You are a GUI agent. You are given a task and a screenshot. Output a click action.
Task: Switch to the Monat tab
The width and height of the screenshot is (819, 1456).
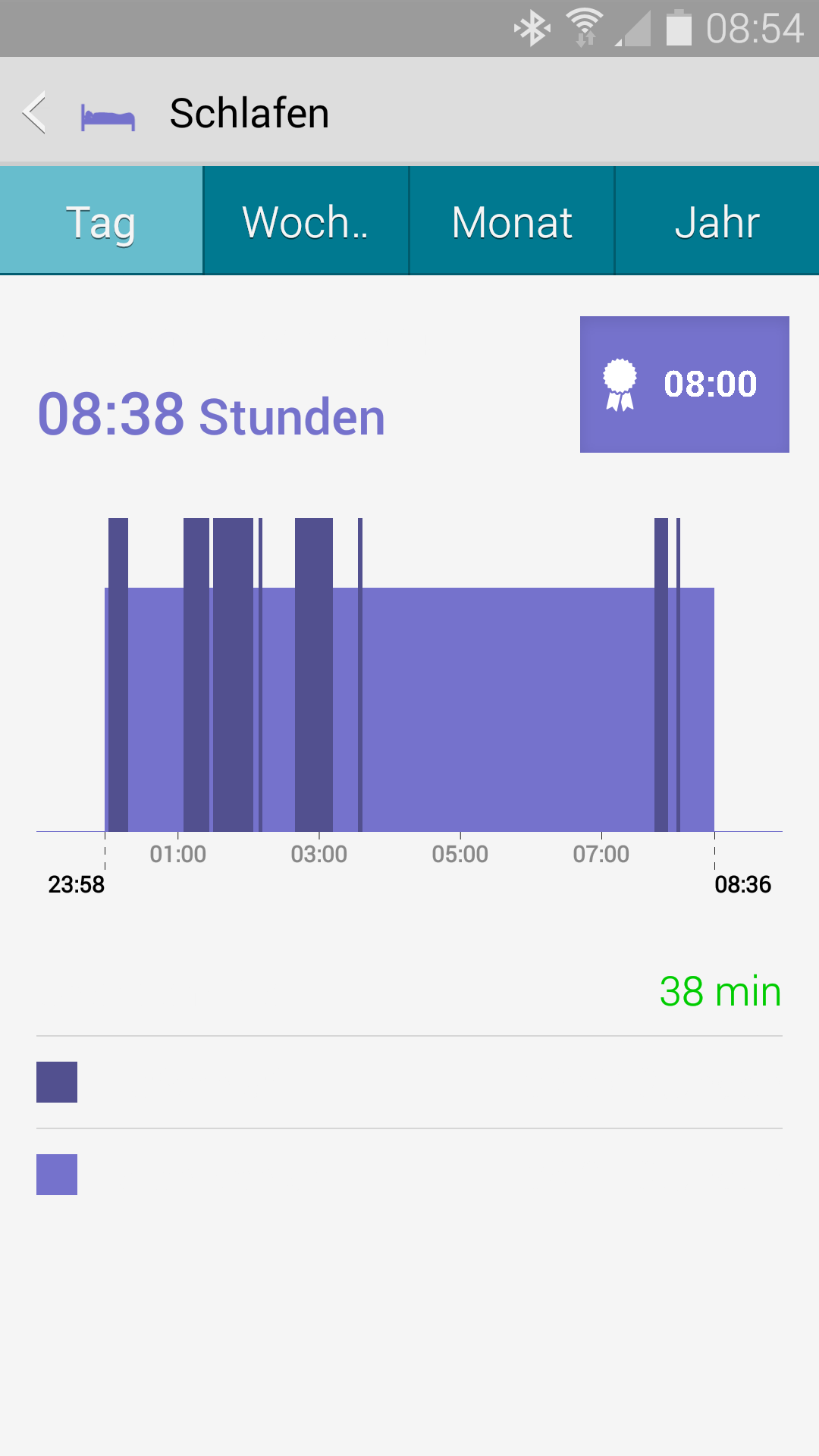(512, 221)
